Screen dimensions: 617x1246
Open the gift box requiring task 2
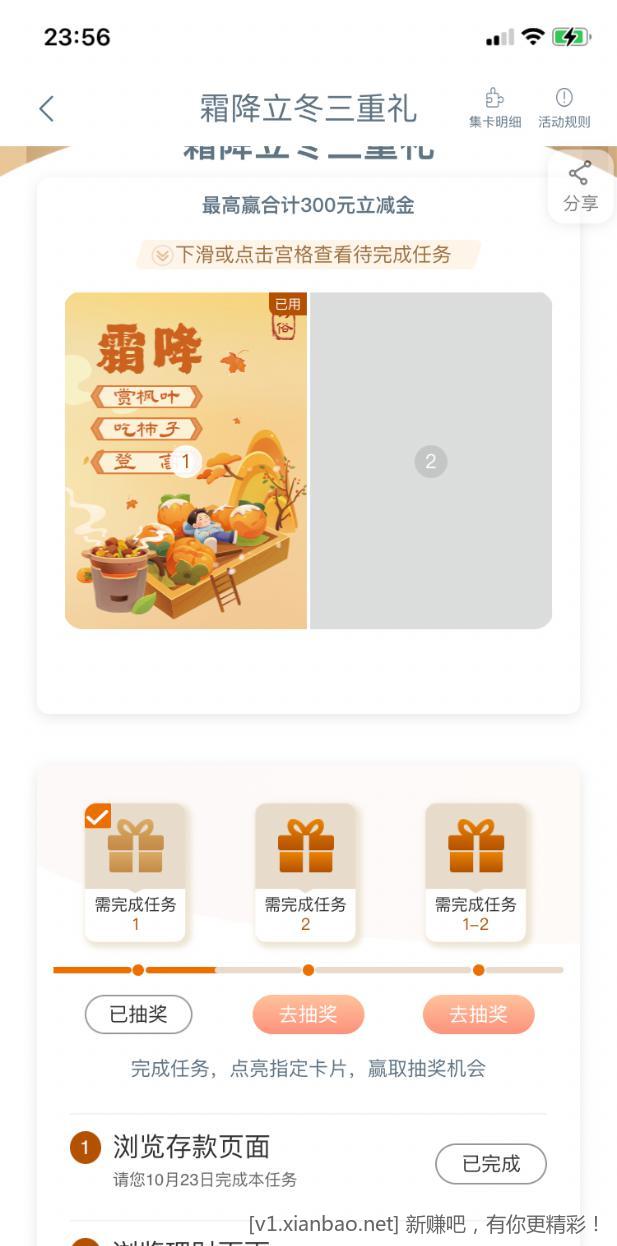(x=306, y=848)
